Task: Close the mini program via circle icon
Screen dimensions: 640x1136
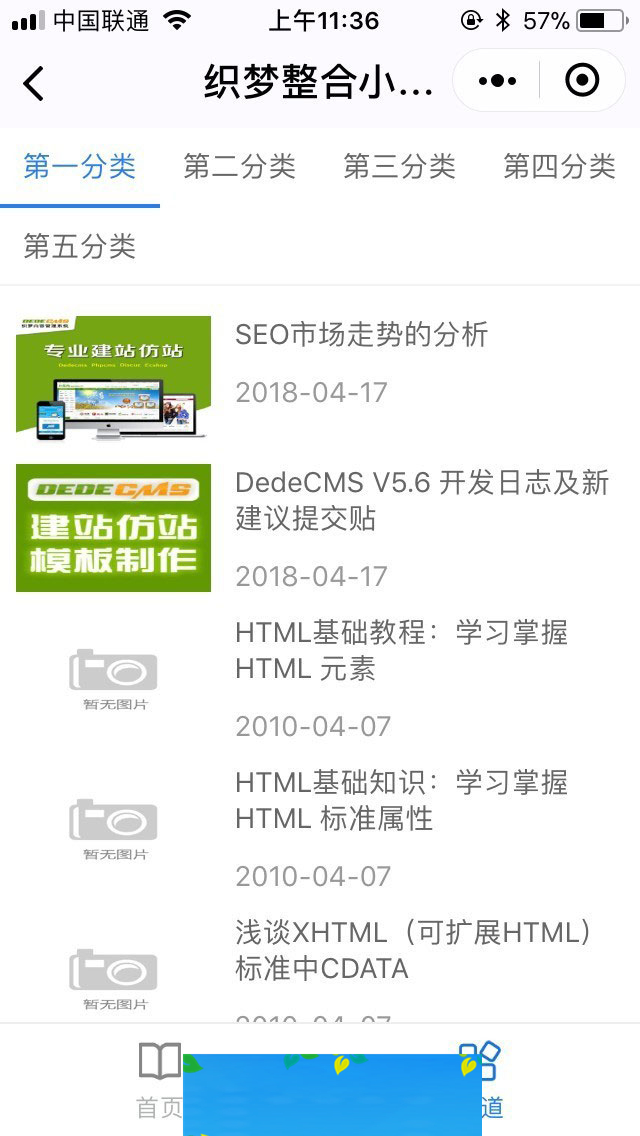Action: point(582,81)
